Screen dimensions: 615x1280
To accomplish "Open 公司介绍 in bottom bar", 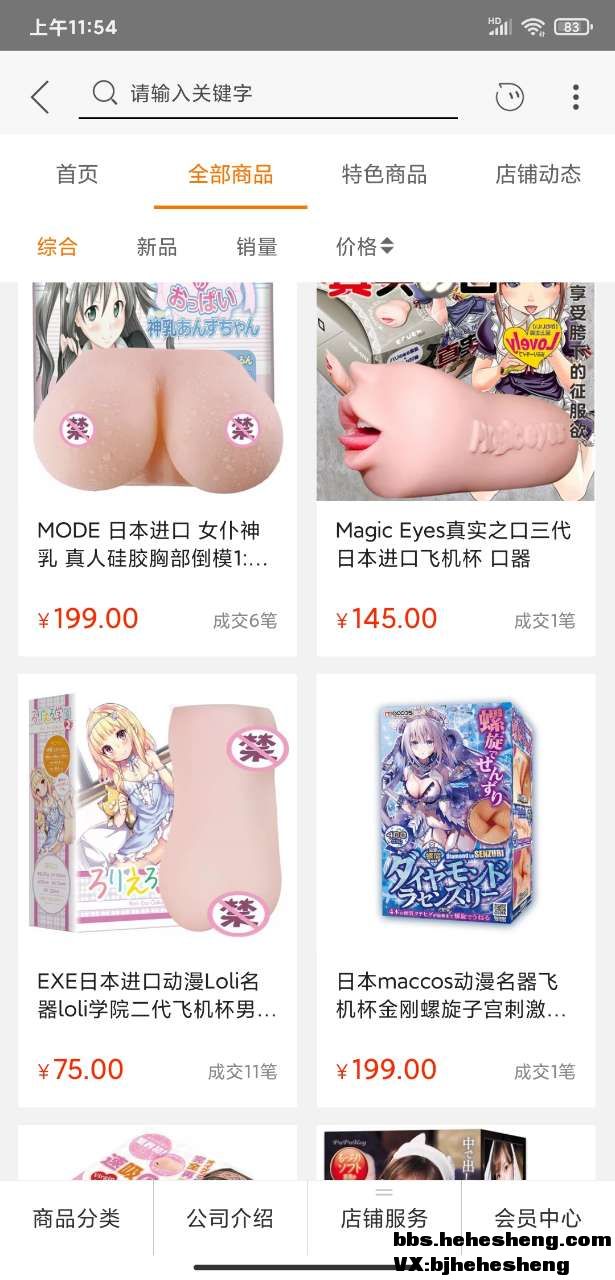I will point(230,1218).
